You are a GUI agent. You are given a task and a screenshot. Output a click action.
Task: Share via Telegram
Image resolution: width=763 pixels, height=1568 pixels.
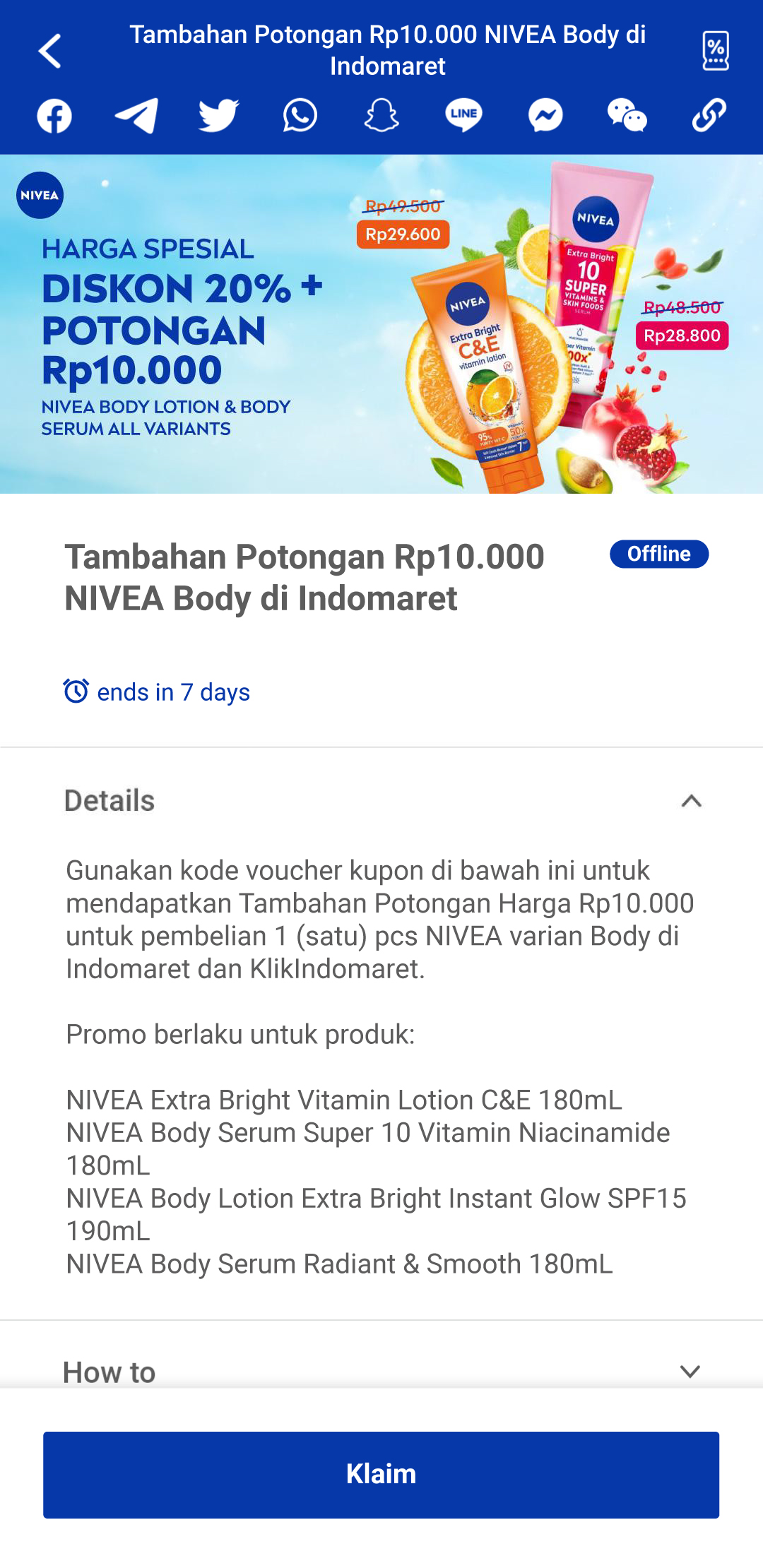click(x=136, y=116)
